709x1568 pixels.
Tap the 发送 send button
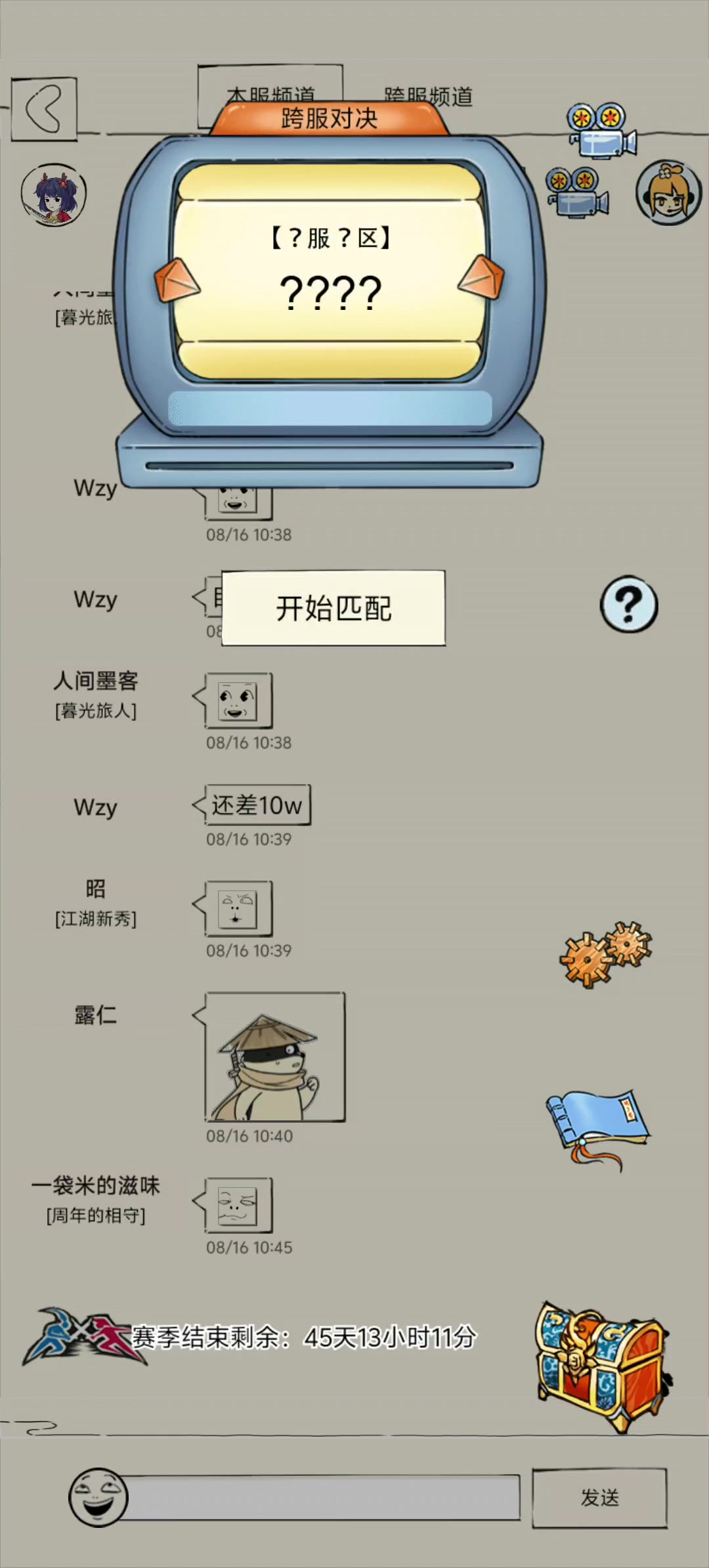pyautogui.click(x=599, y=1498)
